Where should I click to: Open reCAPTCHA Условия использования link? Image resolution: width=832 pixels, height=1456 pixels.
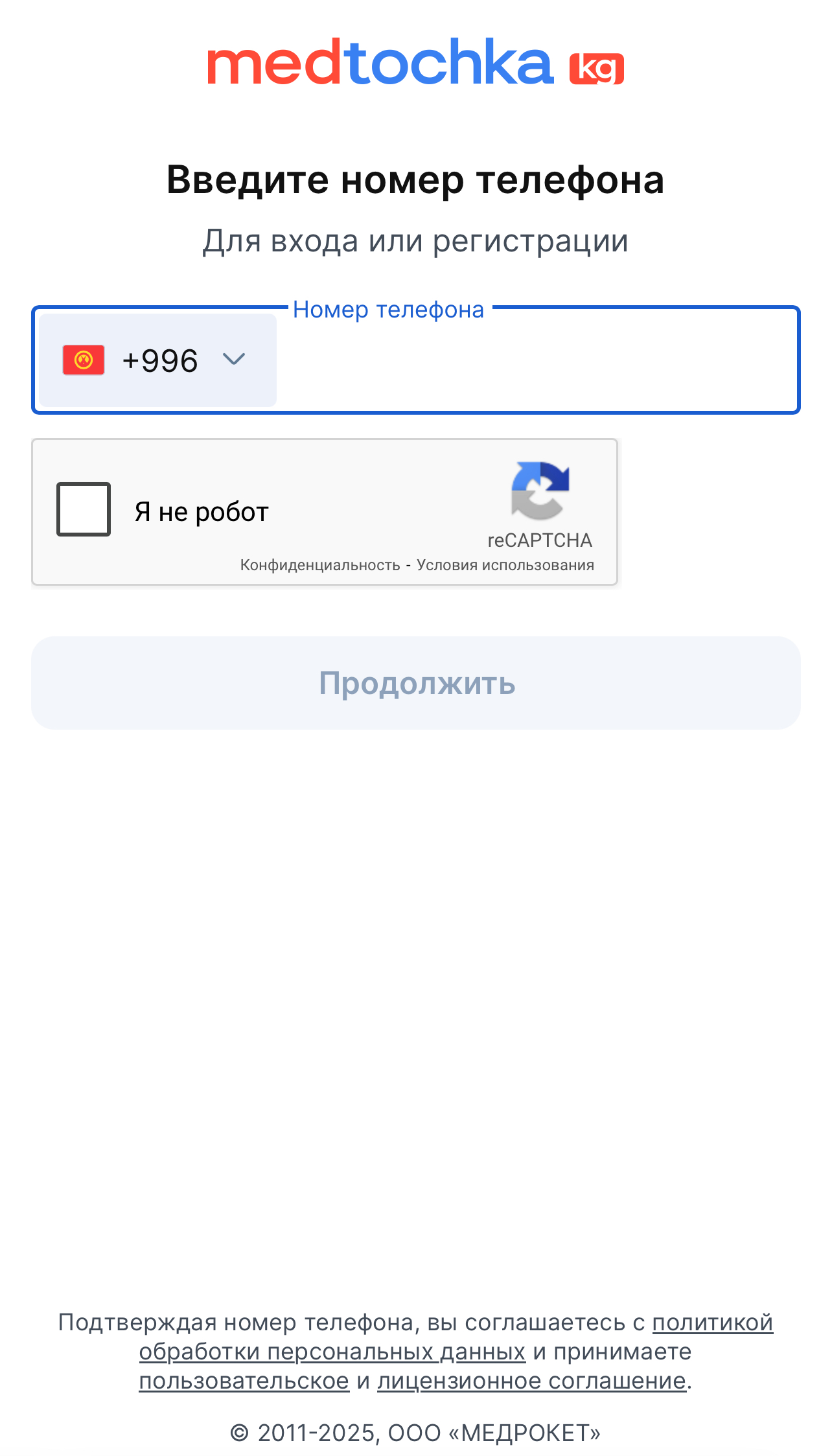(x=505, y=565)
